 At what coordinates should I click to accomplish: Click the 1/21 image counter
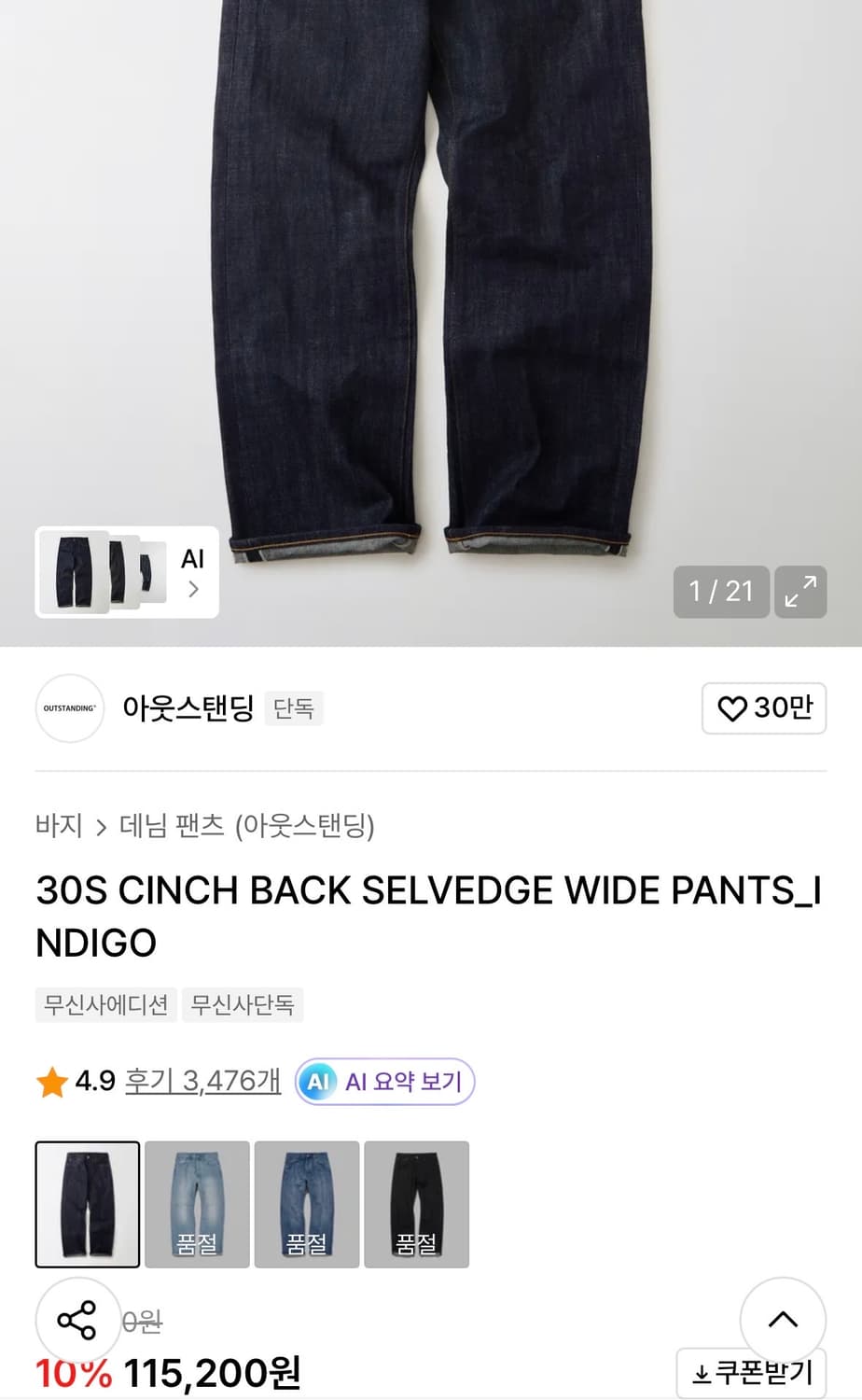(x=720, y=592)
